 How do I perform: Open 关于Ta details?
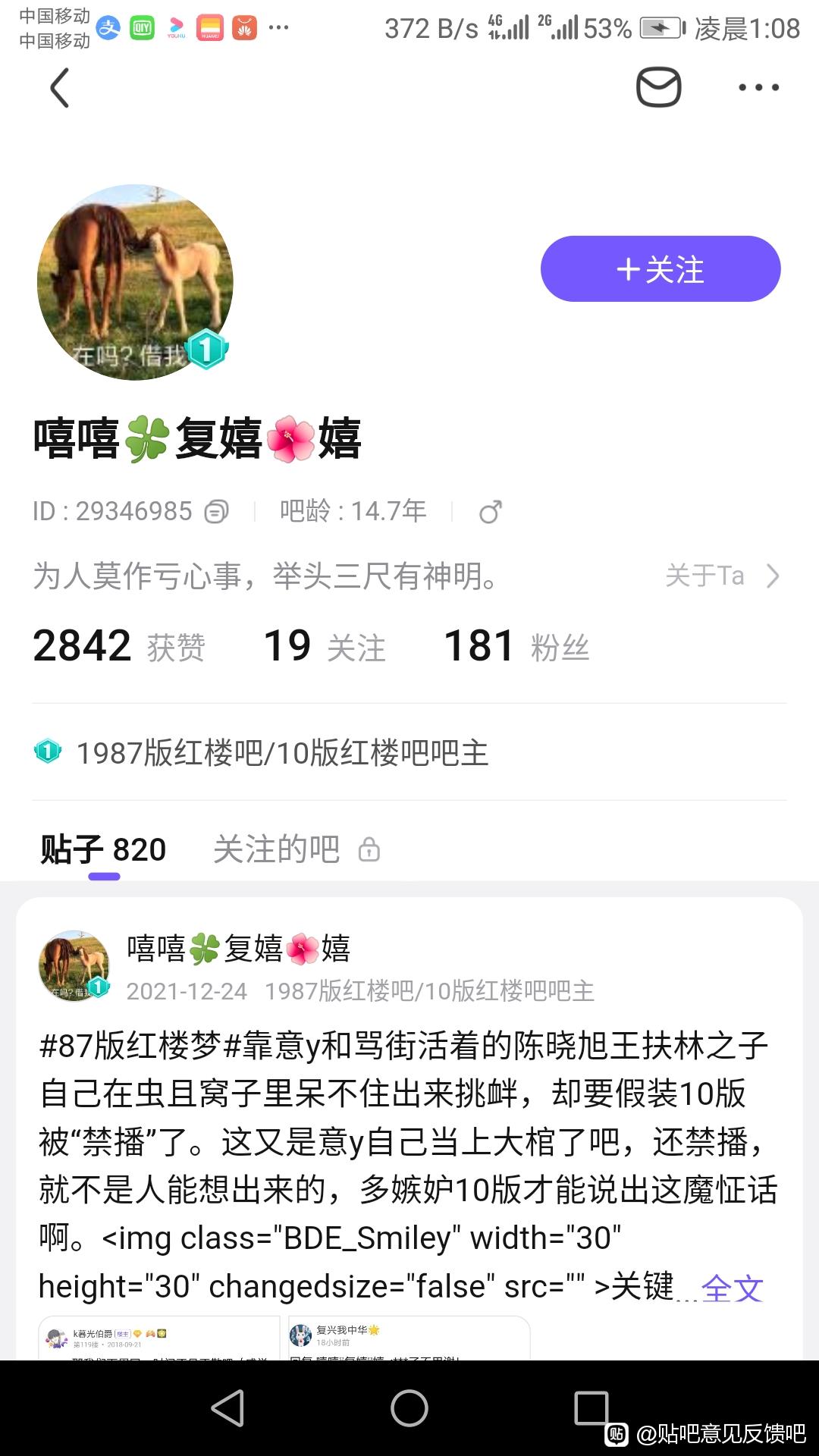(x=721, y=576)
